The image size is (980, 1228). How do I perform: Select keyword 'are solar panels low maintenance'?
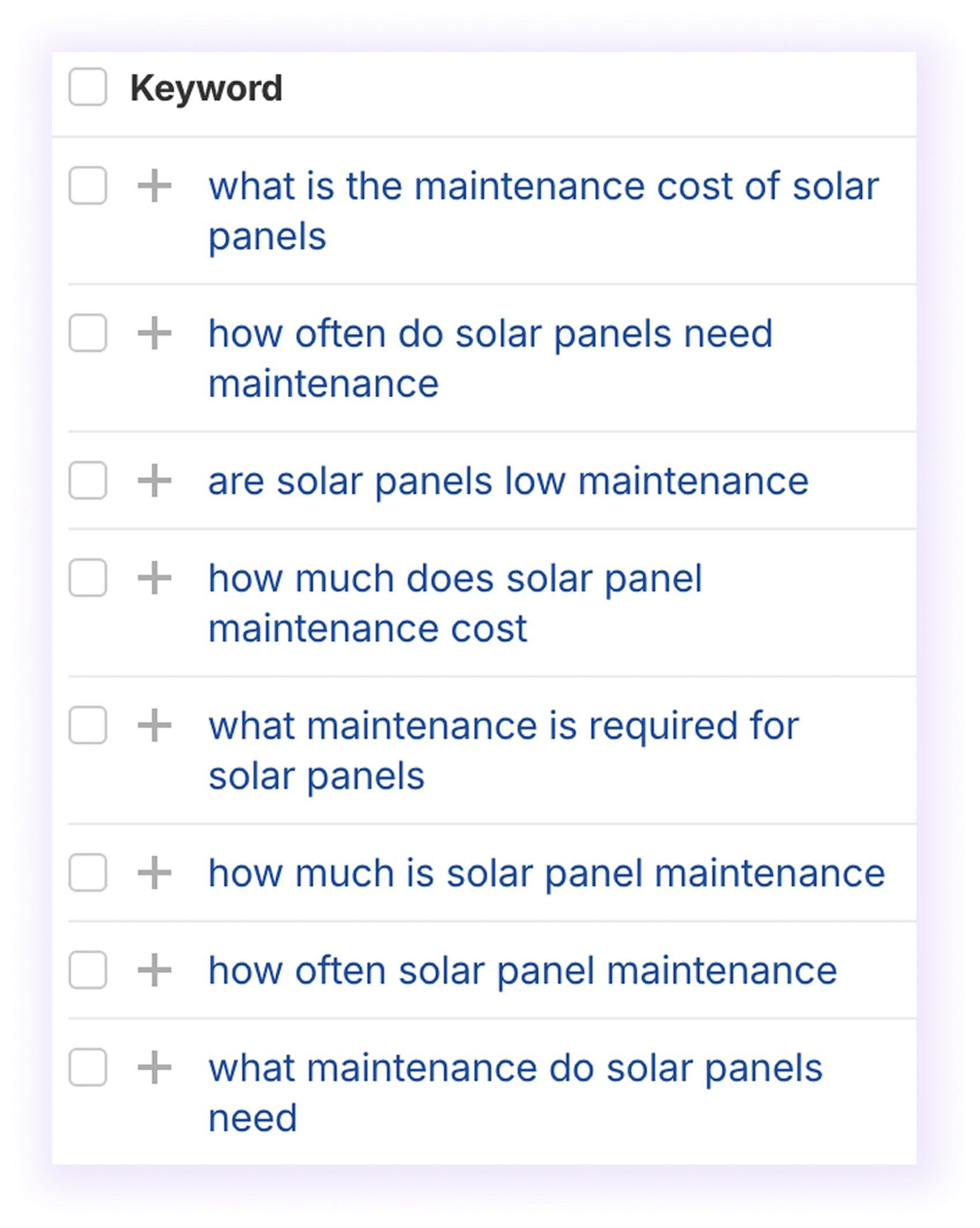[x=507, y=480]
